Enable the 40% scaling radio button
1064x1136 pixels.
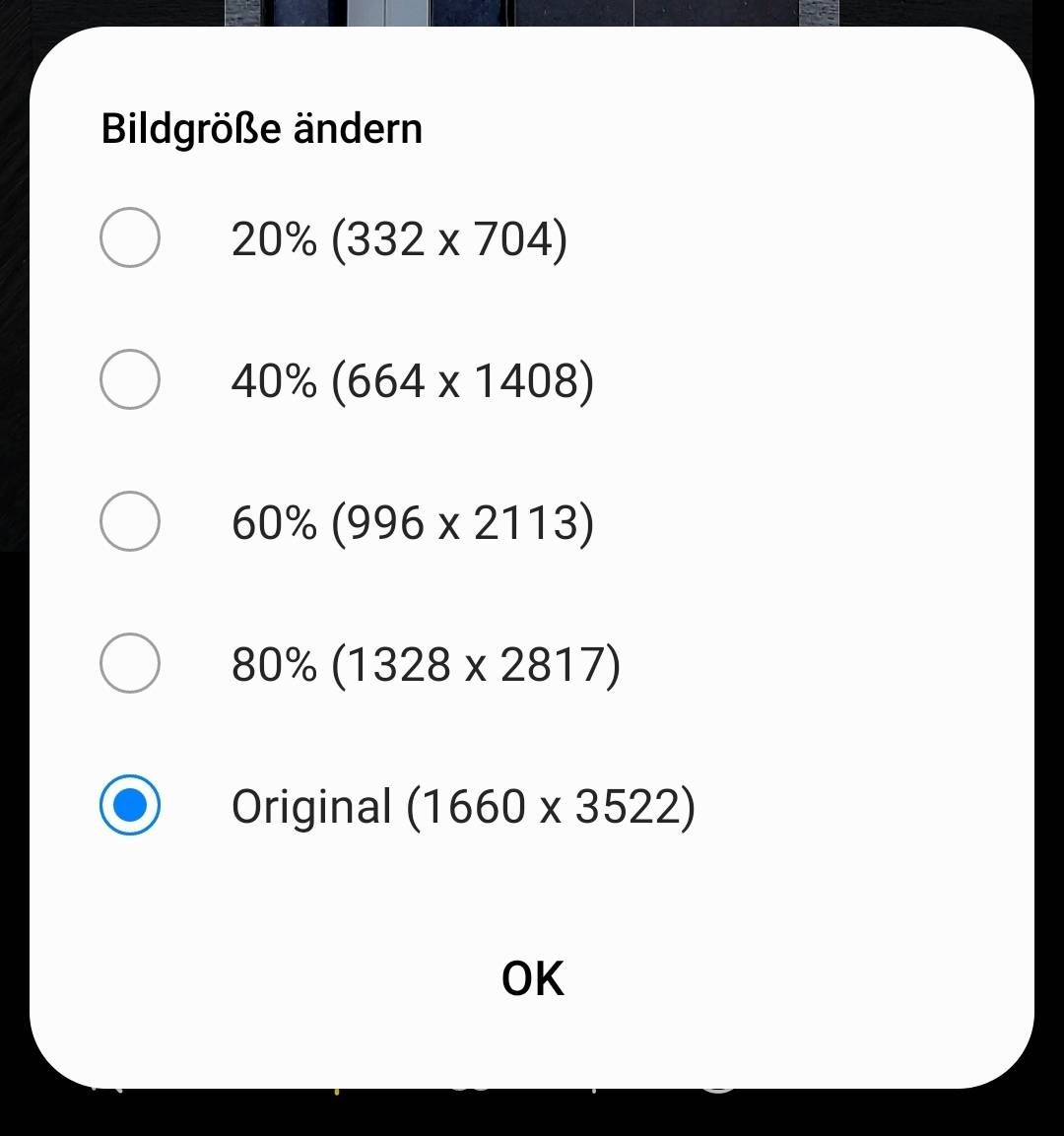pos(130,379)
